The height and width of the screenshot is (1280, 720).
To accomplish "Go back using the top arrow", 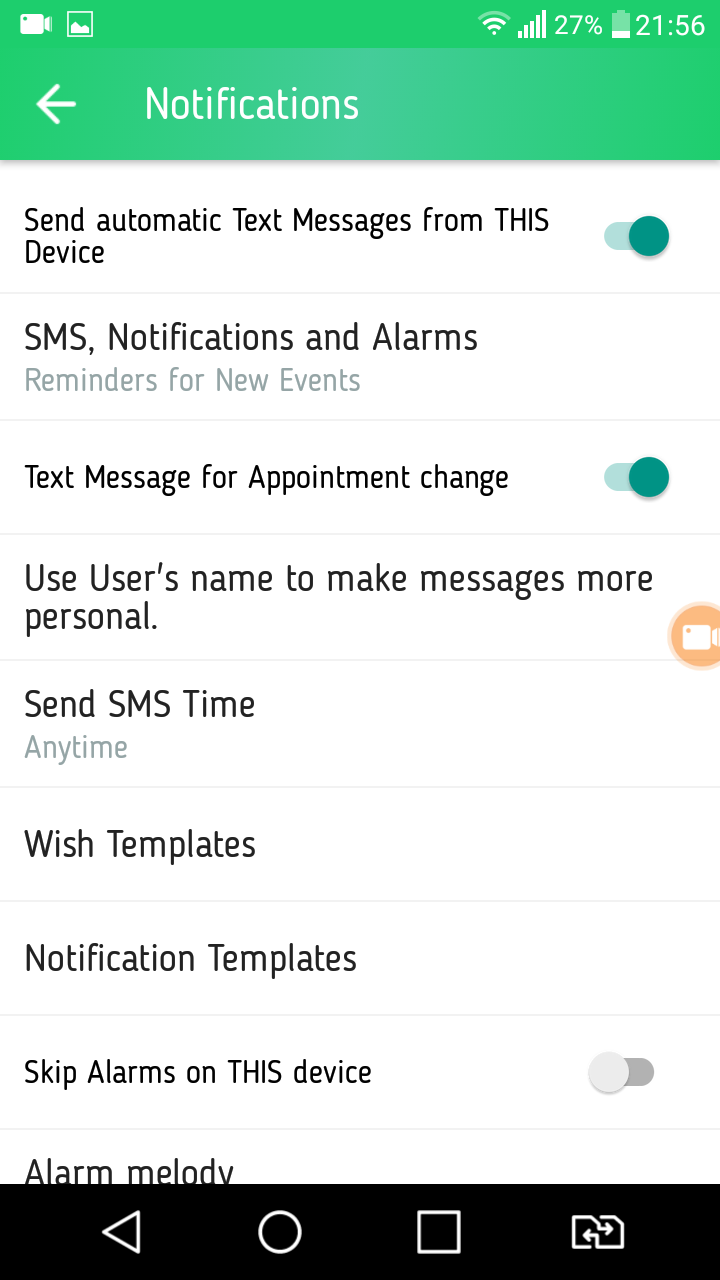I will (56, 104).
